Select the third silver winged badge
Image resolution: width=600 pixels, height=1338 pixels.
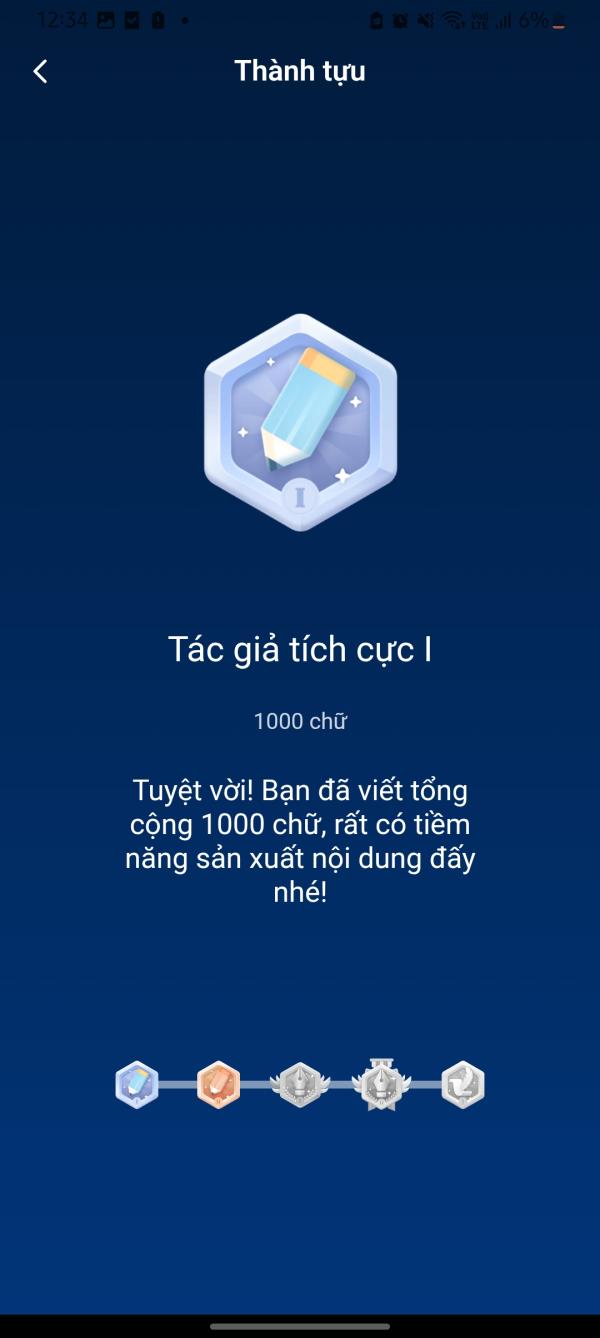pyautogui.click(x=300, y=1085)
